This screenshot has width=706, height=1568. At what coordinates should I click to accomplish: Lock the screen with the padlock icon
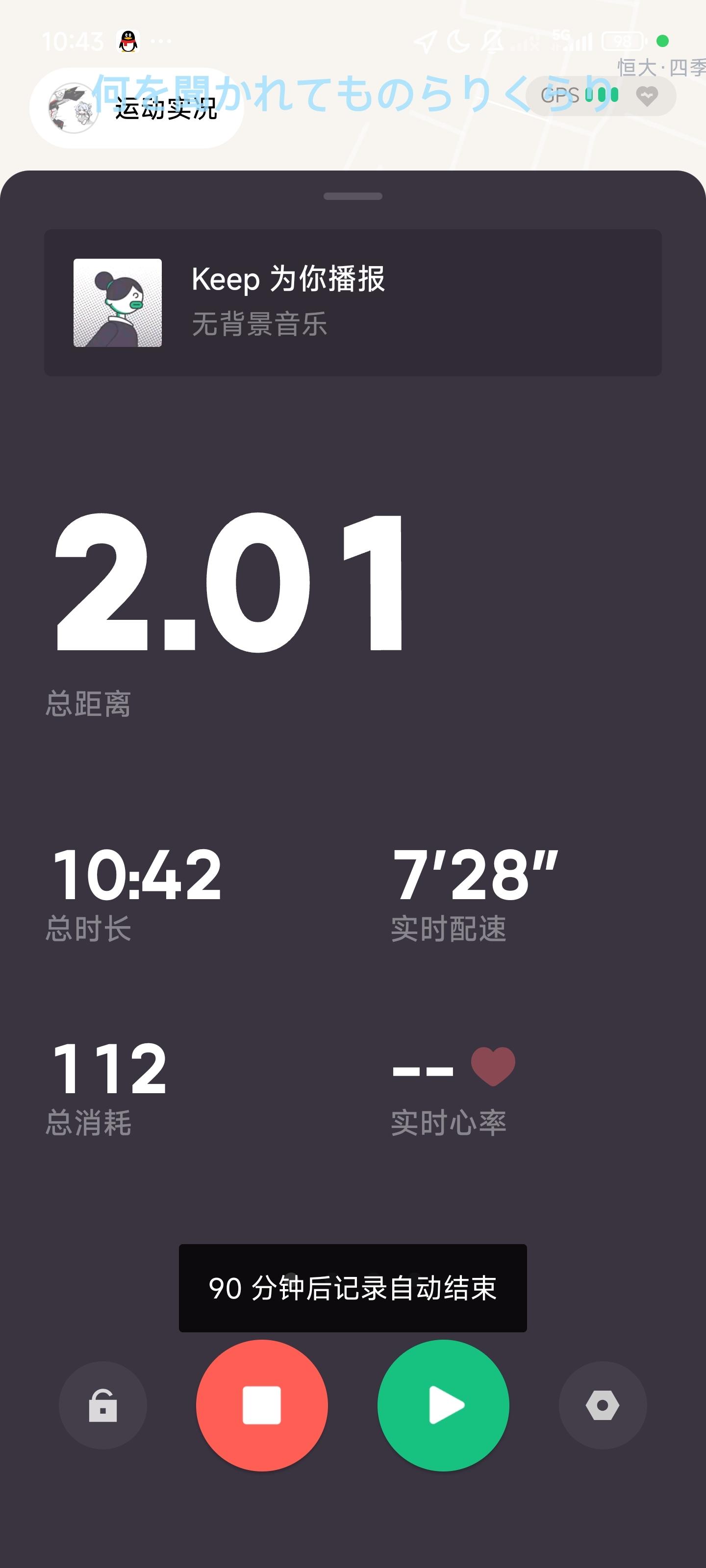click(103, 1405)
